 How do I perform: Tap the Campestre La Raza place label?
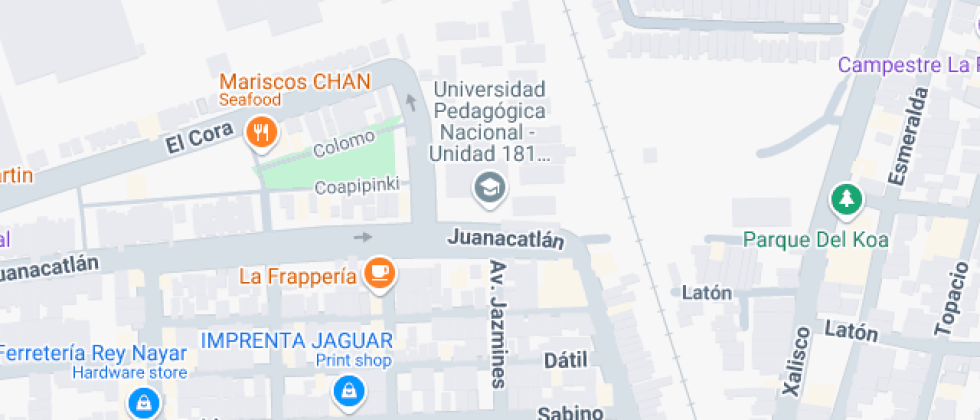pos(906,65)
